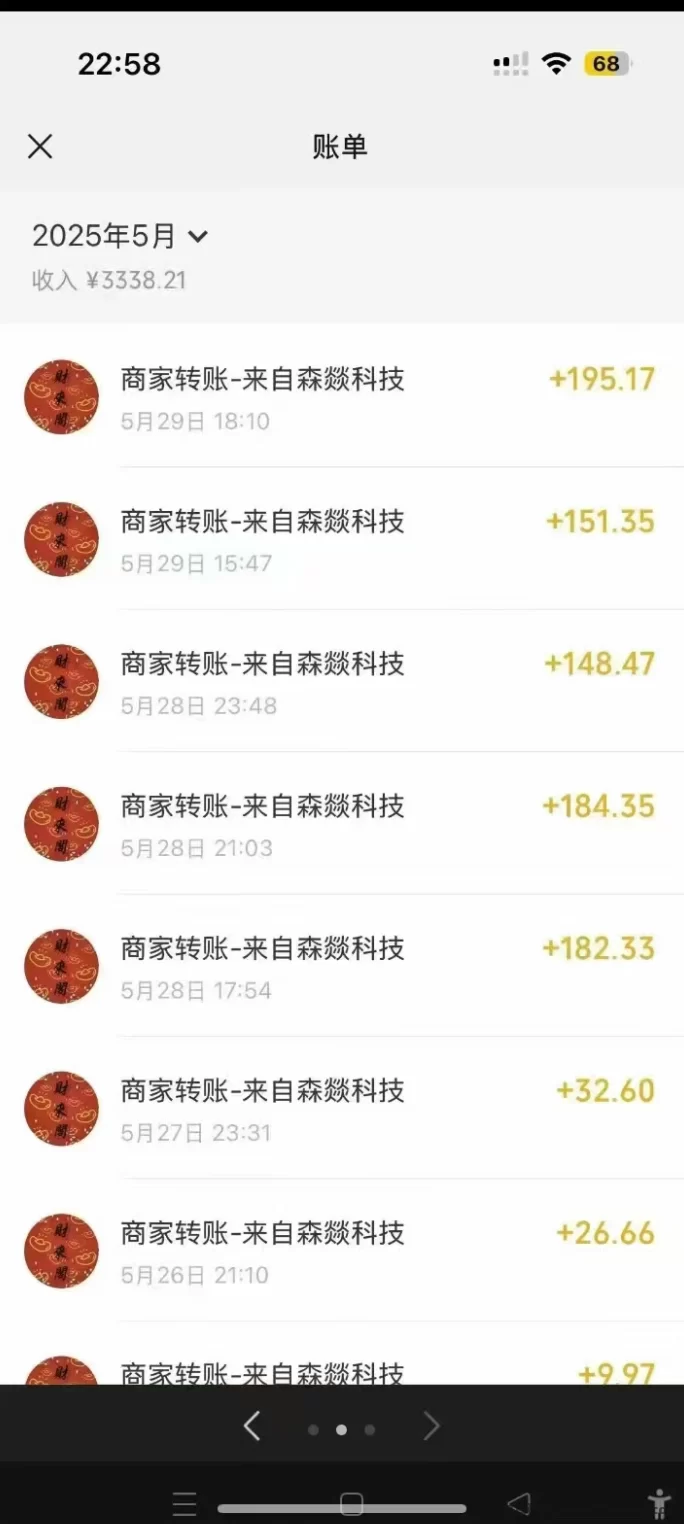Tap the system home square button

tap(351, 1503)
